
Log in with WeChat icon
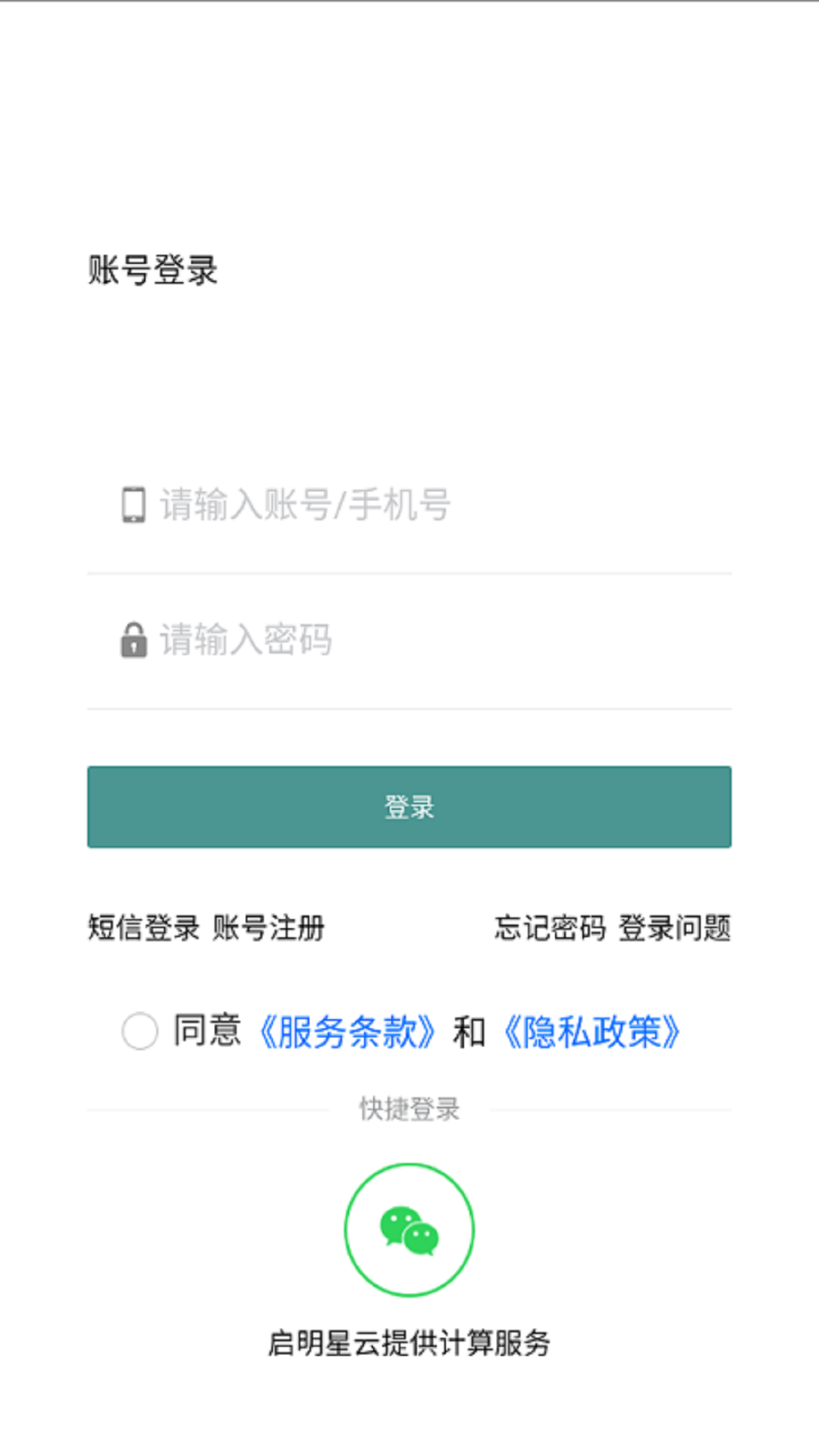click(x=409, y=1230)
